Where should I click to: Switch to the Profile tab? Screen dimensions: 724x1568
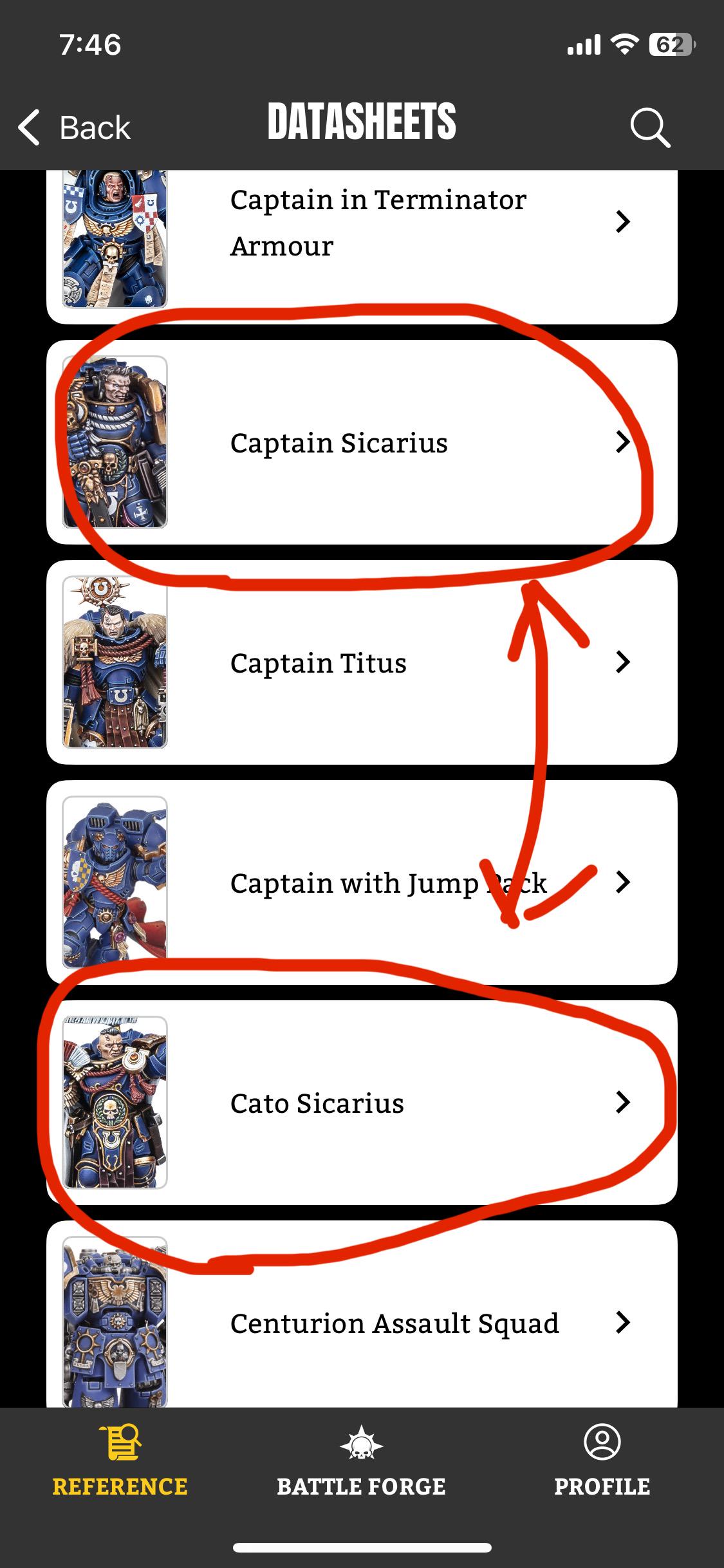point(602,1461)
